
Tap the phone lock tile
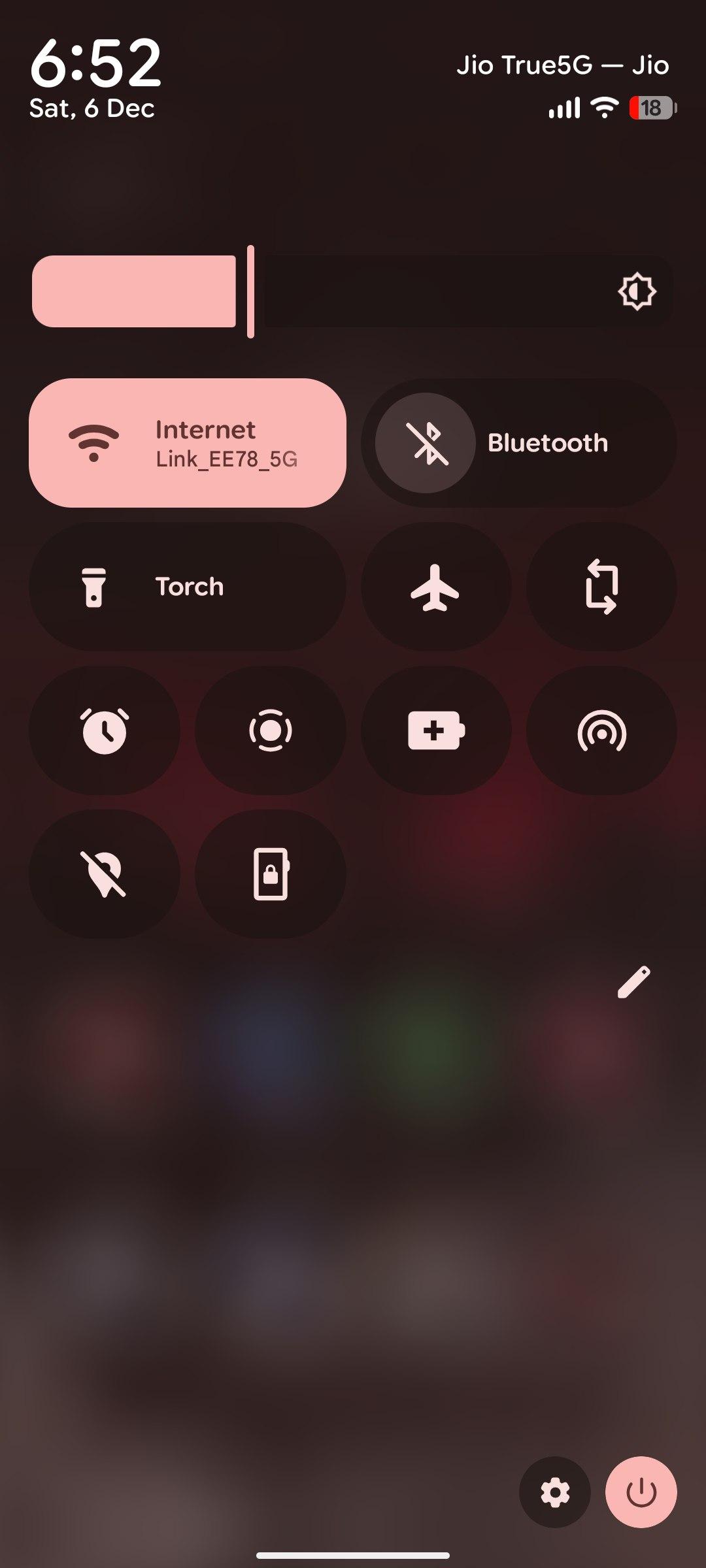tap(270, 874)
